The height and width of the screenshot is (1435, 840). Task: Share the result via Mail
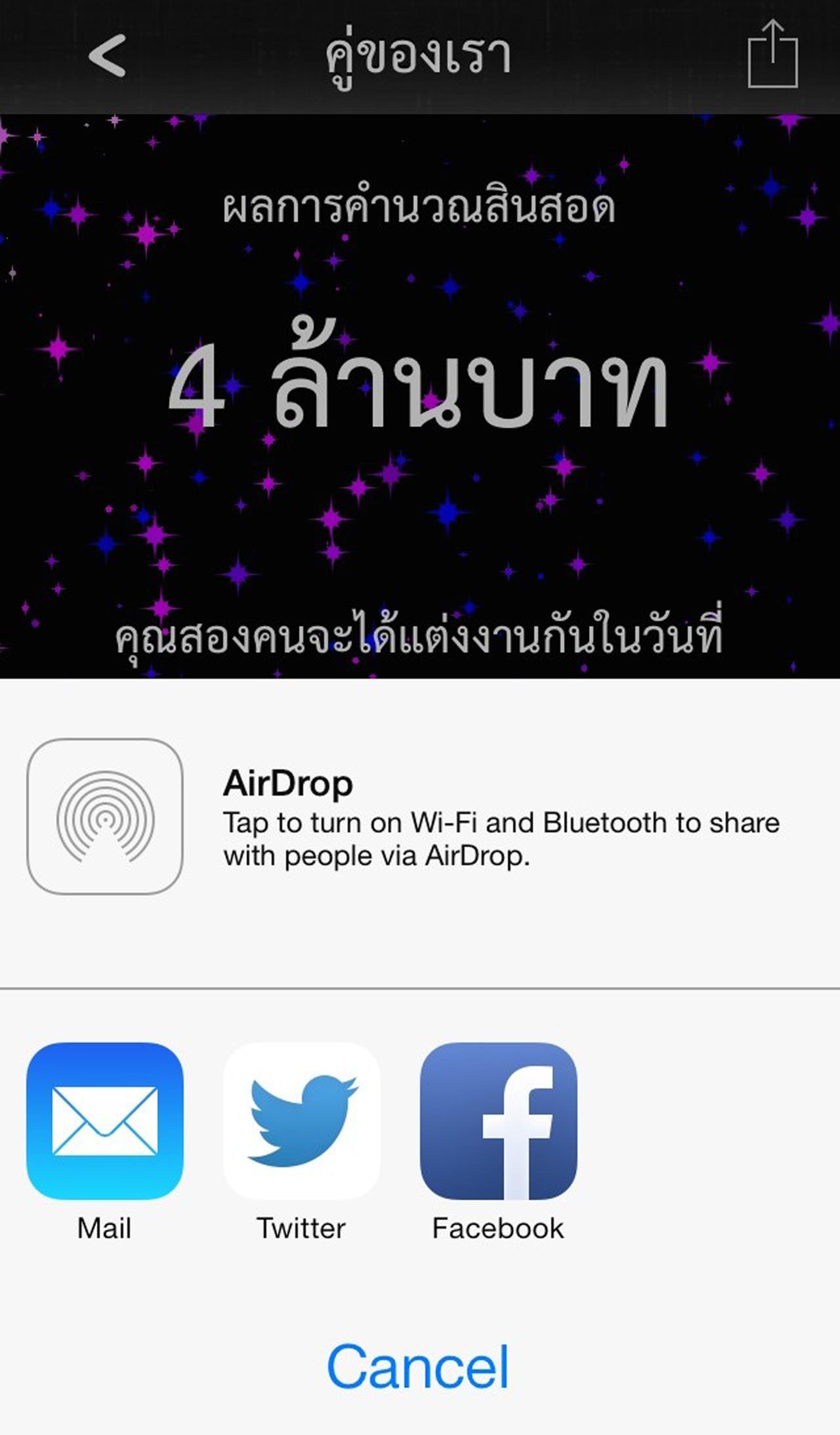click(x=105, y=1121)
